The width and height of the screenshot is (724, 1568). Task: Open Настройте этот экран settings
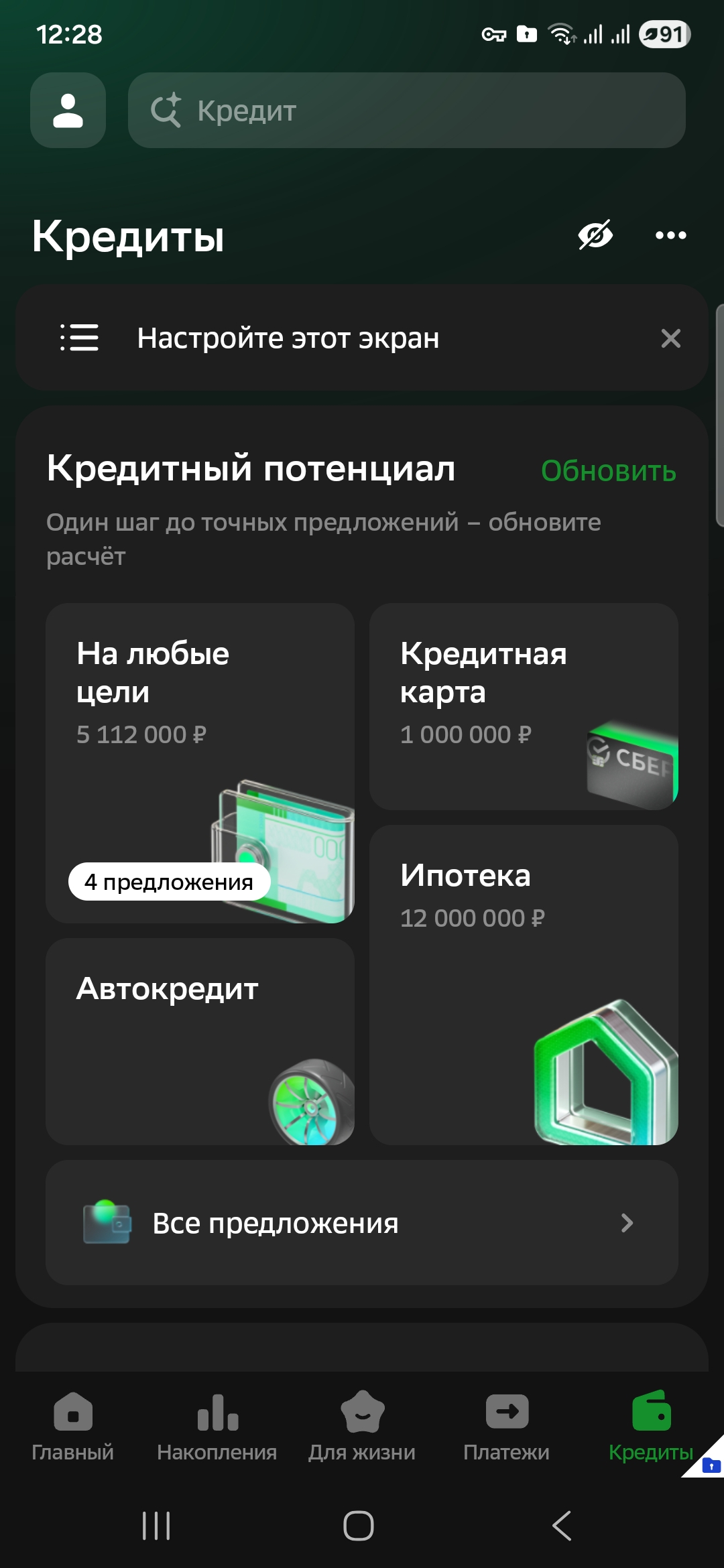point(288,338)
